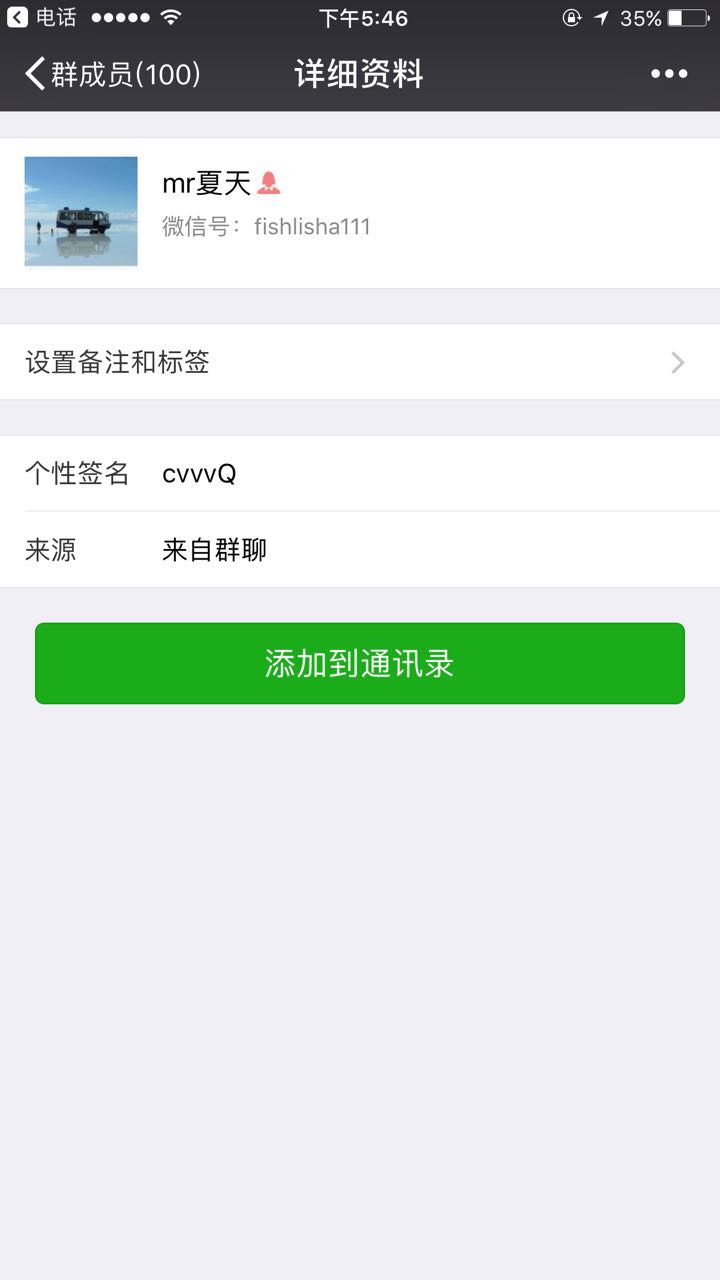The height and width of the screenshot is (1280, 720).
Task: Tap the female gender icon beside mr夏天
Action: [x=270, y=180]
